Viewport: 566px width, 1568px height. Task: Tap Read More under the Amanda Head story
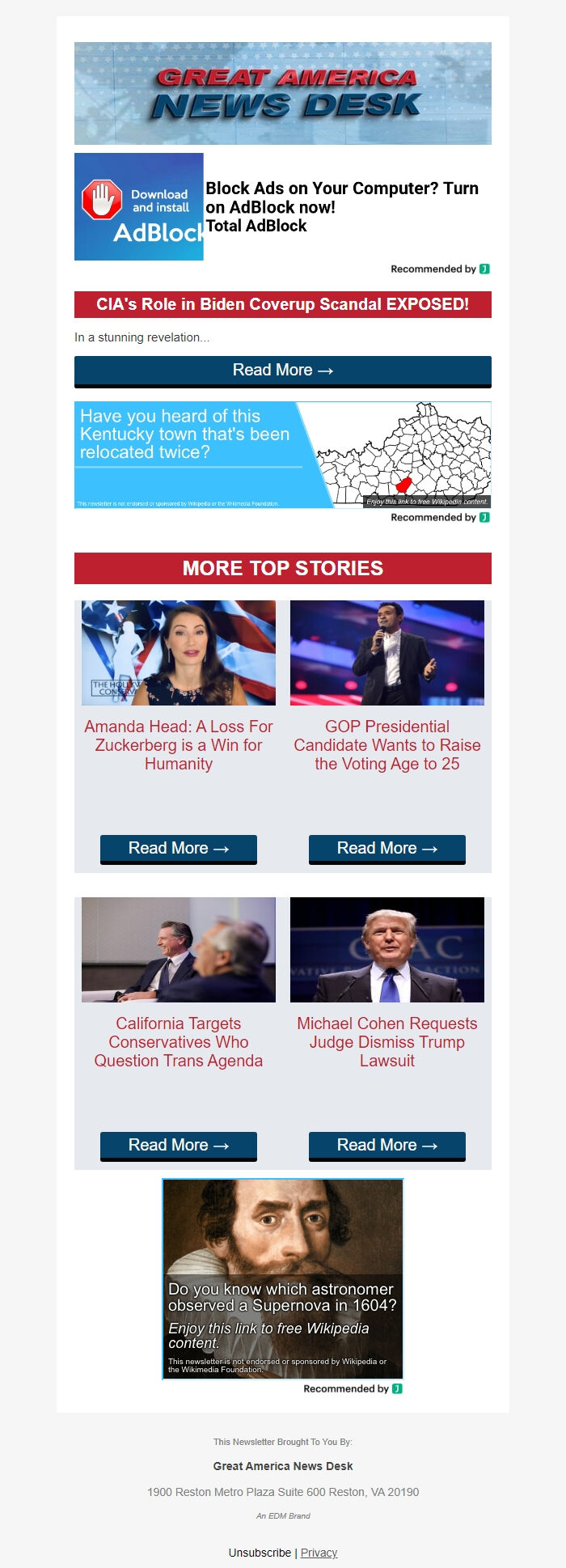pyautogui.click(x=179, y=849)
